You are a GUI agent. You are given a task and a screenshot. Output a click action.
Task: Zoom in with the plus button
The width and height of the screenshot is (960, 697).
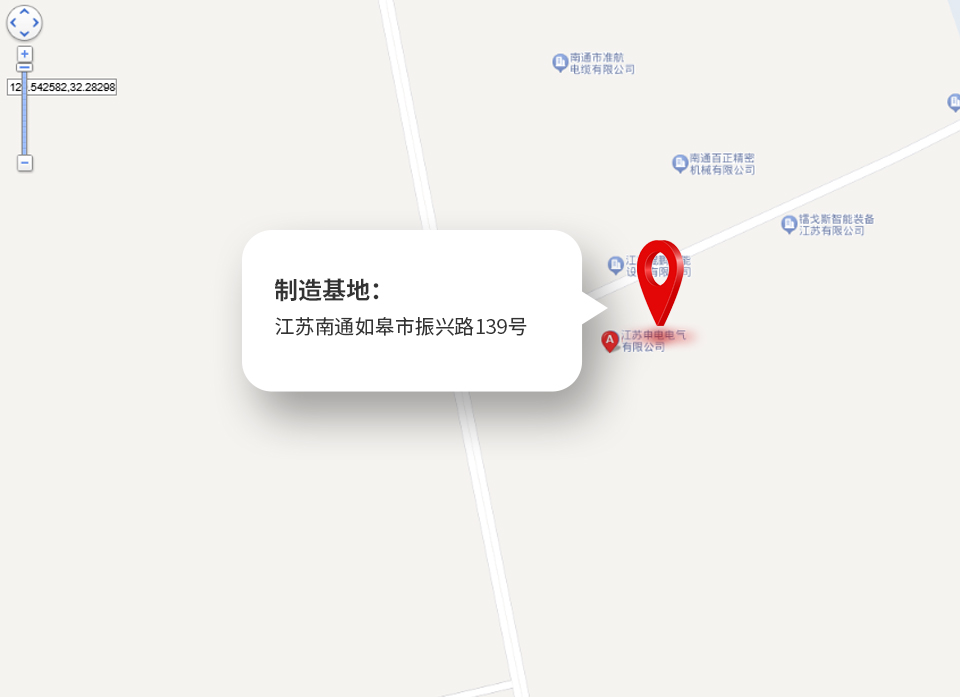pos(25,53)
